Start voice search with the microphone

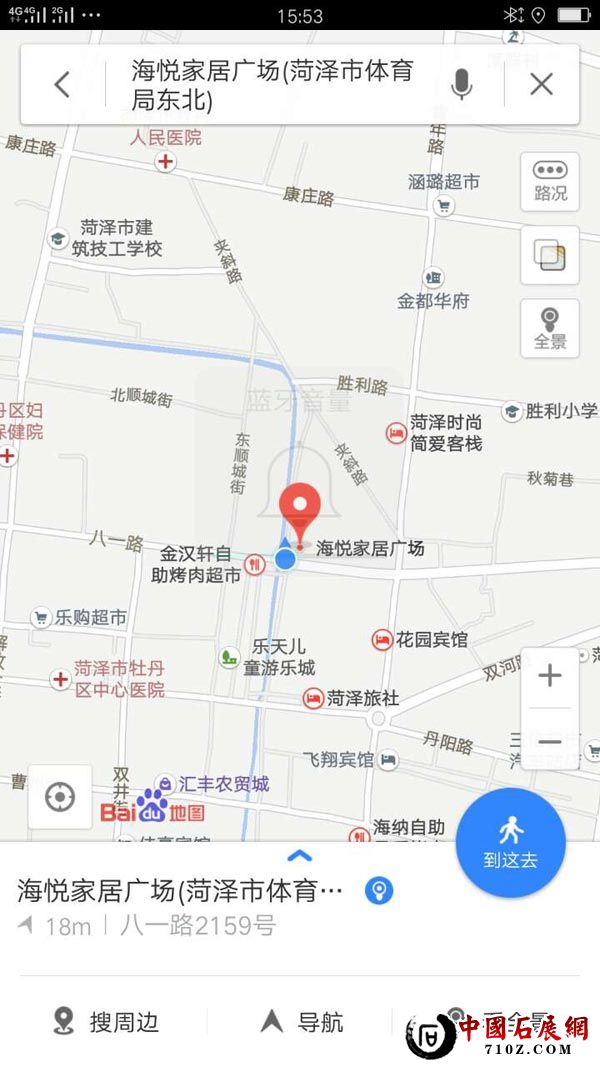[x=461, y=85]
